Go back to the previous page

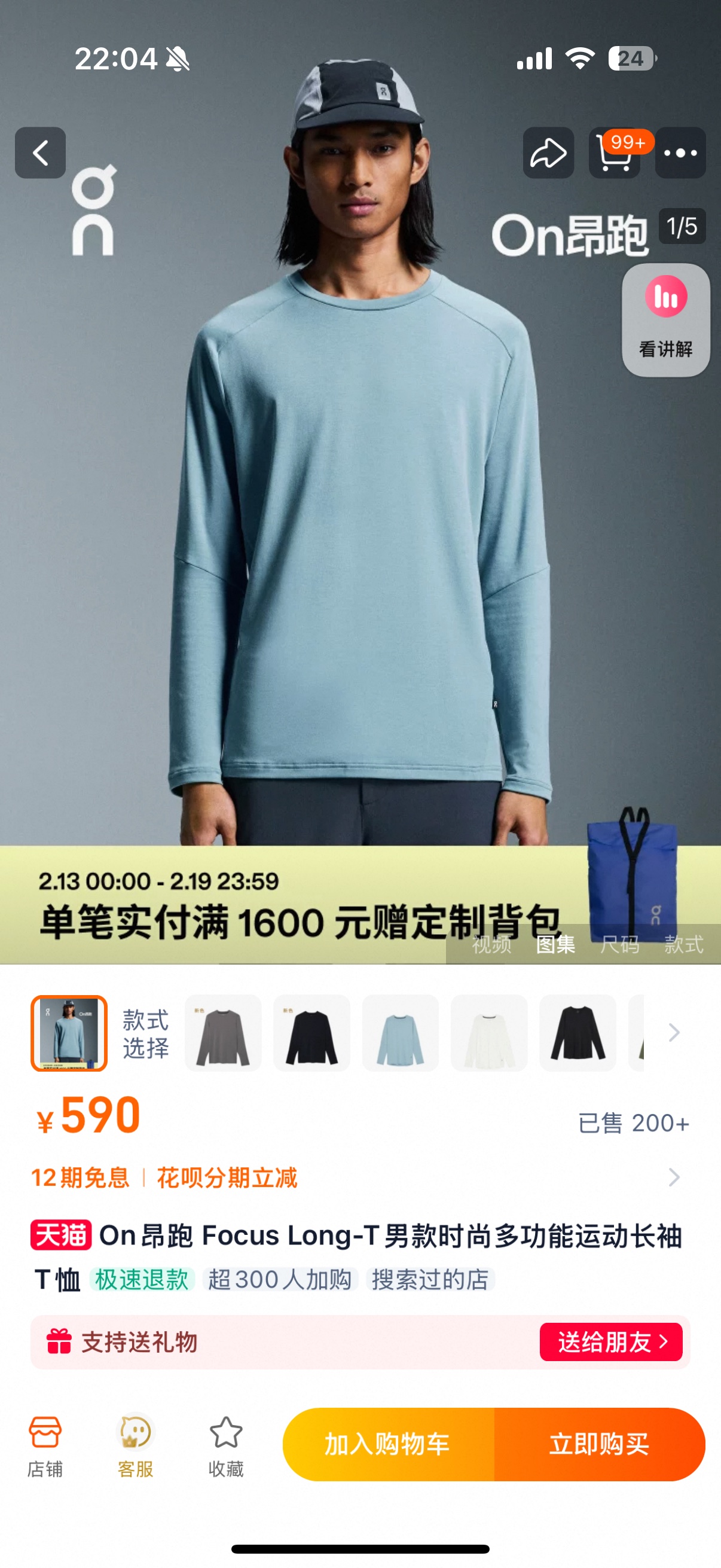[x=40, y=152]
